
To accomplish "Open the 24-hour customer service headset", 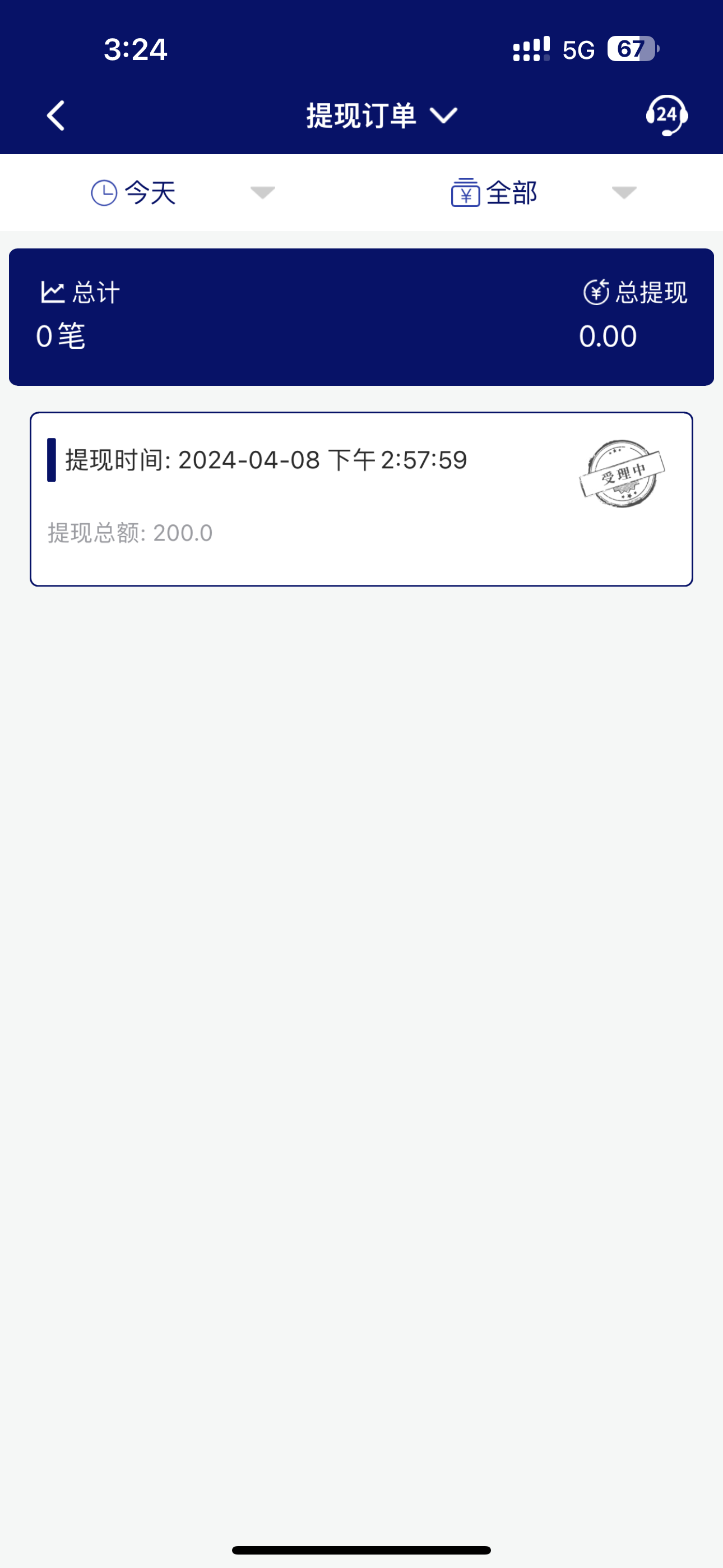I will [x=666, y=115].
